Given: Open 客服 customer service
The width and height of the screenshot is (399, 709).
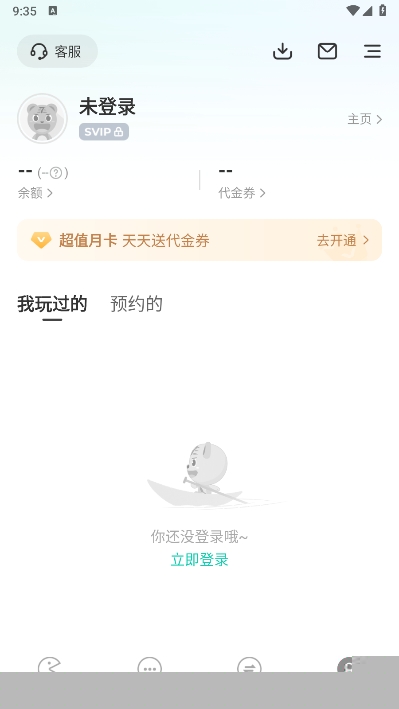Looking at the screenshot, I should (x=57, y=51).
